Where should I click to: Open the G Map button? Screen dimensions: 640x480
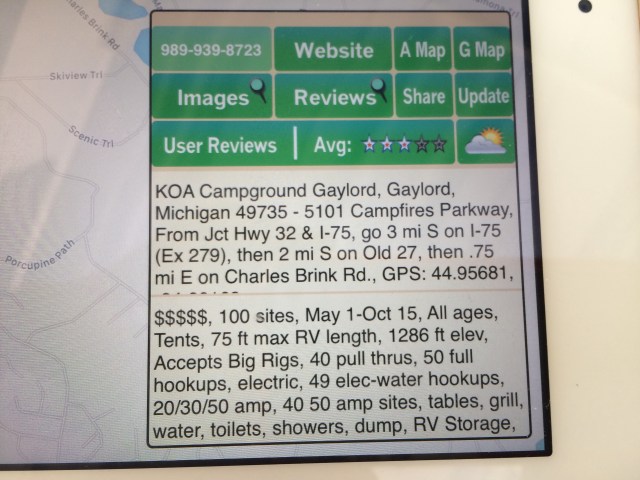(x=481, y=50)
